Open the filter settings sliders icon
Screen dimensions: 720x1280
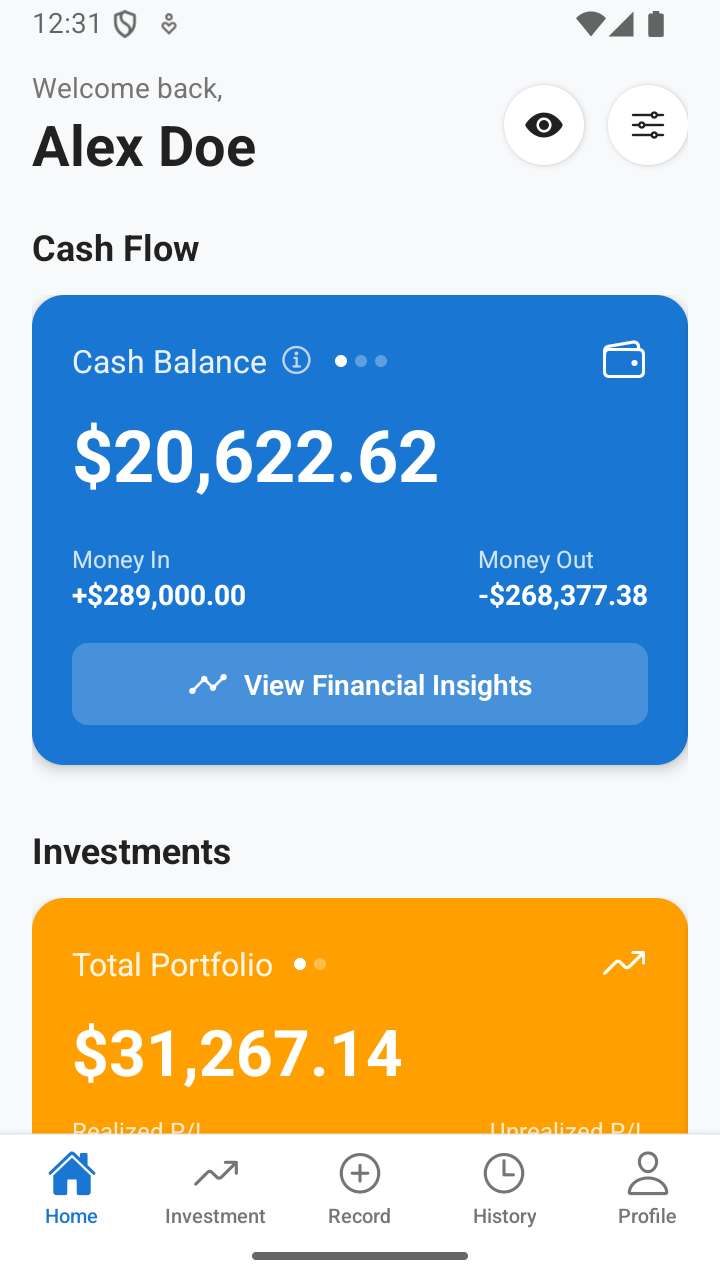(647, 124)
